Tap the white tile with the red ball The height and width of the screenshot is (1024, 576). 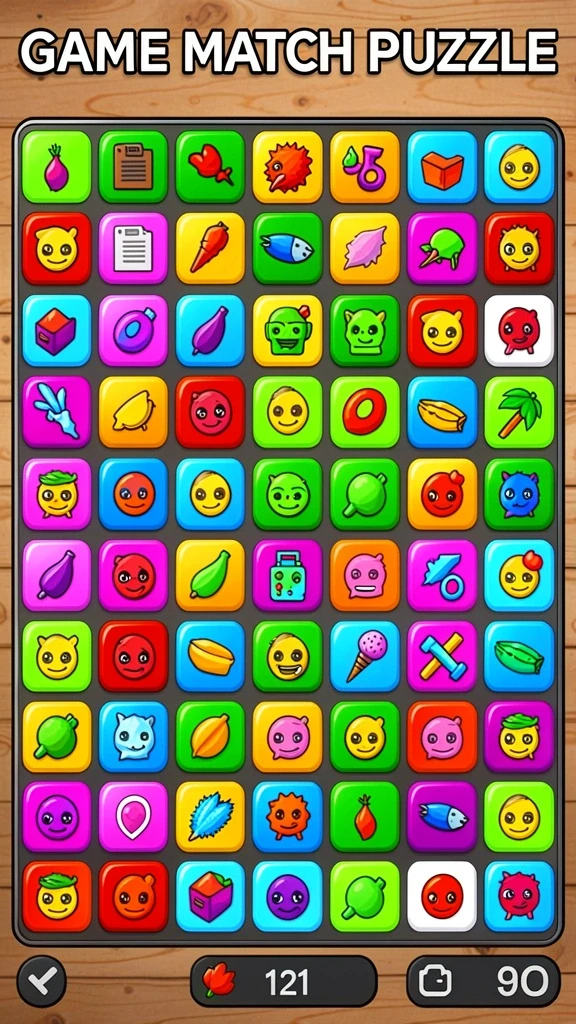pos(442,896)
